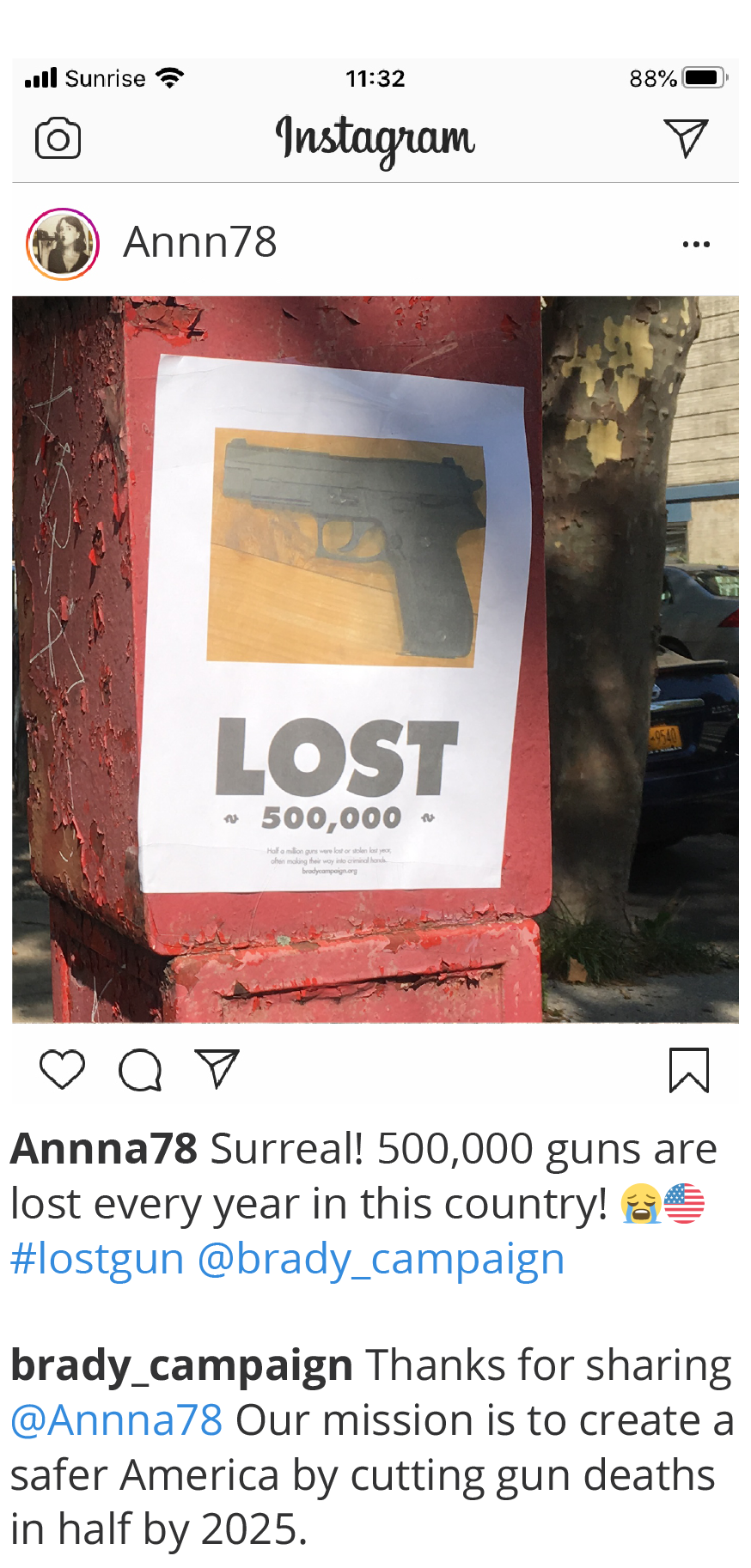Tap the @Annna78 mention in the comment
Image resolution: width=751 pixels, height=1568 pixels.
point(117,1420)
